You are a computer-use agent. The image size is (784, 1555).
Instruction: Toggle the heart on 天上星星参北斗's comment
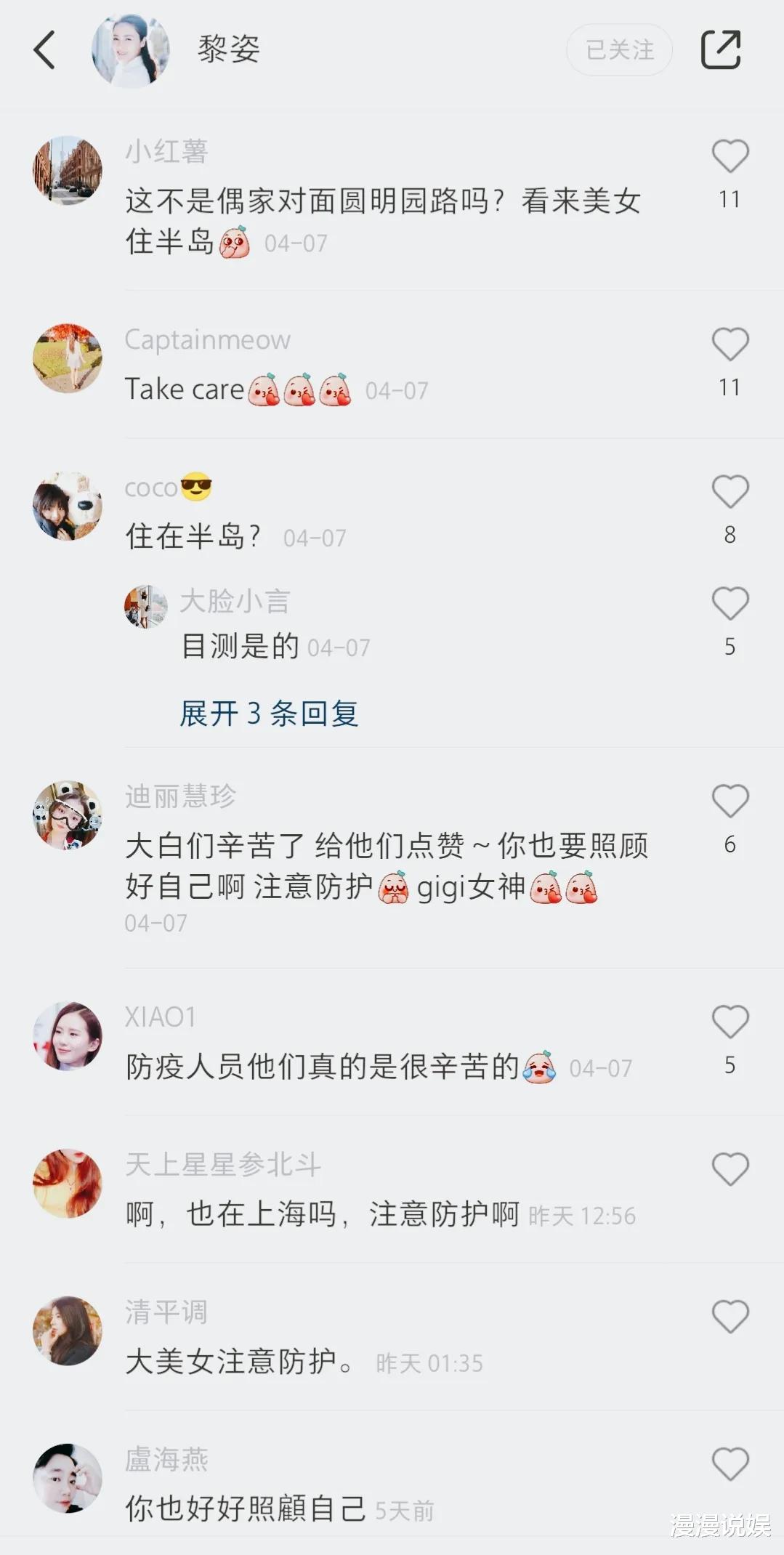[730, 1168]
